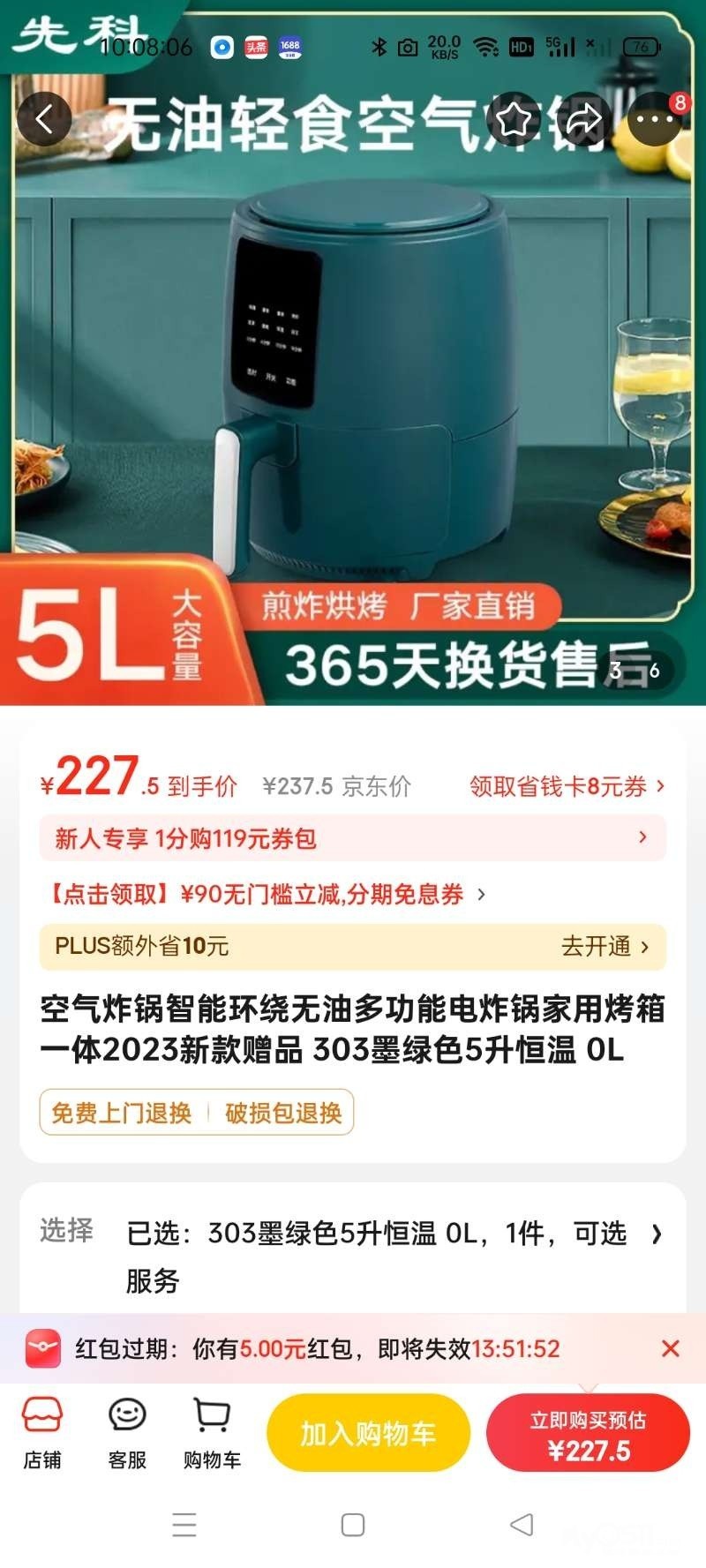Viewport: 706px width, 1568px height.
Task: Buy now at ¥227.5 with 立即购买
Action: click(x=588, y=1434)
